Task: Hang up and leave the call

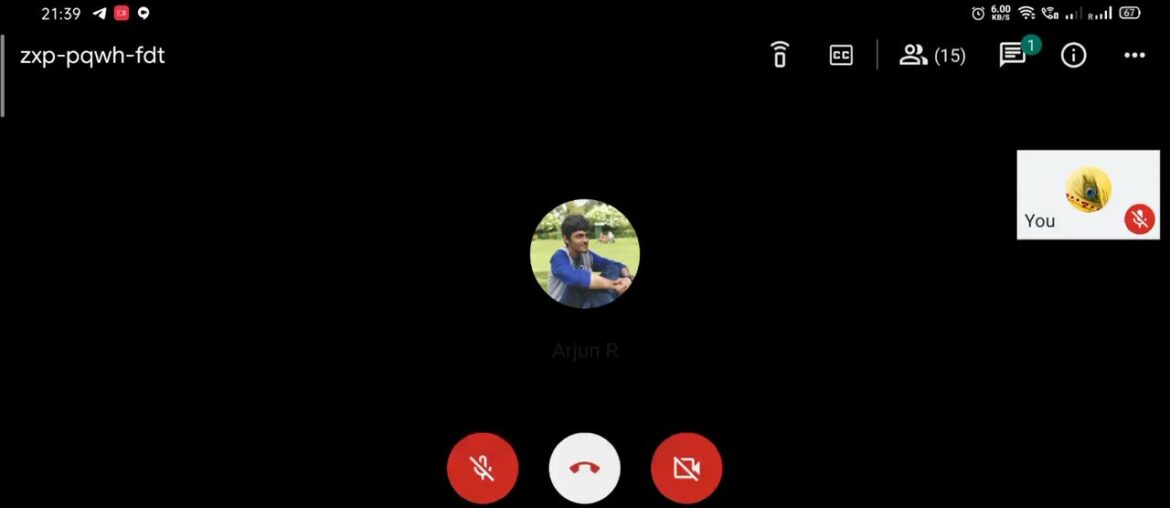Action: [585, 468]
